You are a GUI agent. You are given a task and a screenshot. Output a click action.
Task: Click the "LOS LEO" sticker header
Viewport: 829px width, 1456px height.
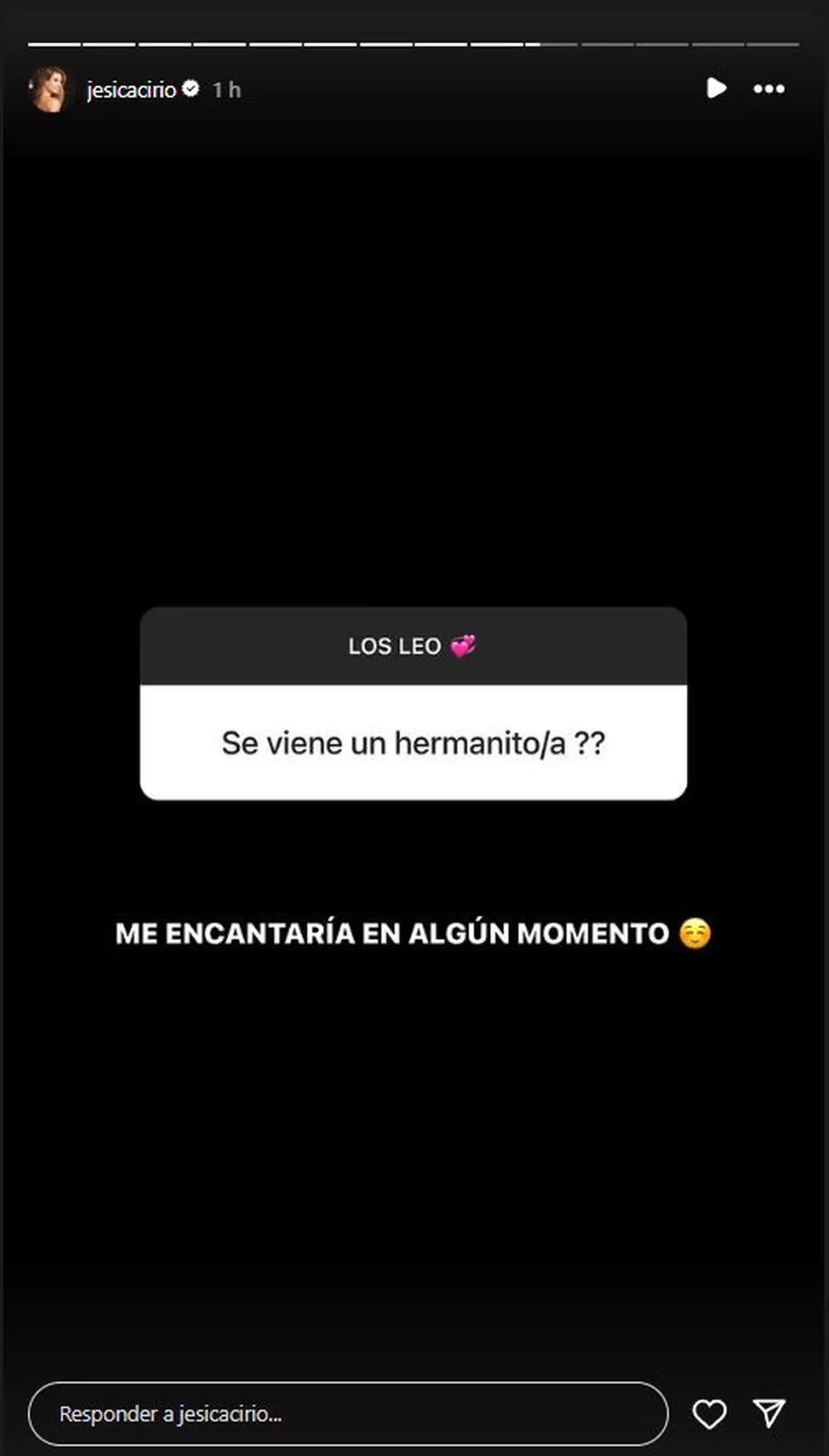pyautogui.click(x=394, y=646)
